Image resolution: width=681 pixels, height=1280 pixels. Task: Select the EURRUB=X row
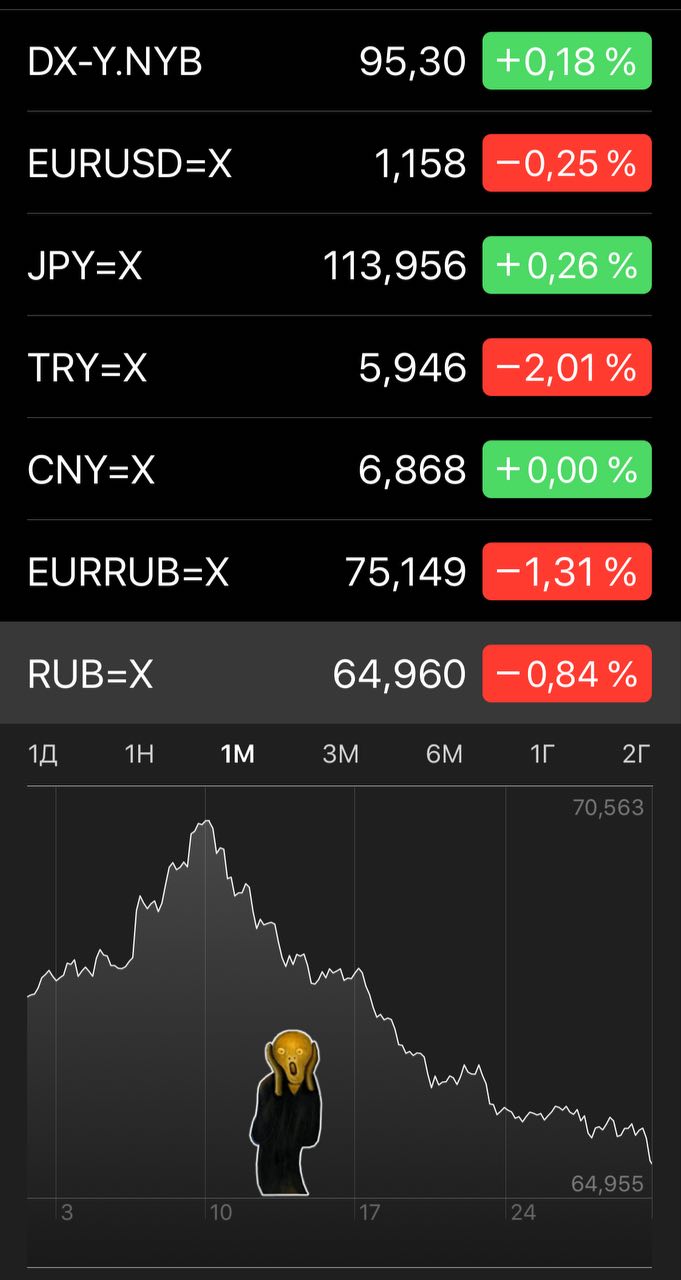point(340,571)
